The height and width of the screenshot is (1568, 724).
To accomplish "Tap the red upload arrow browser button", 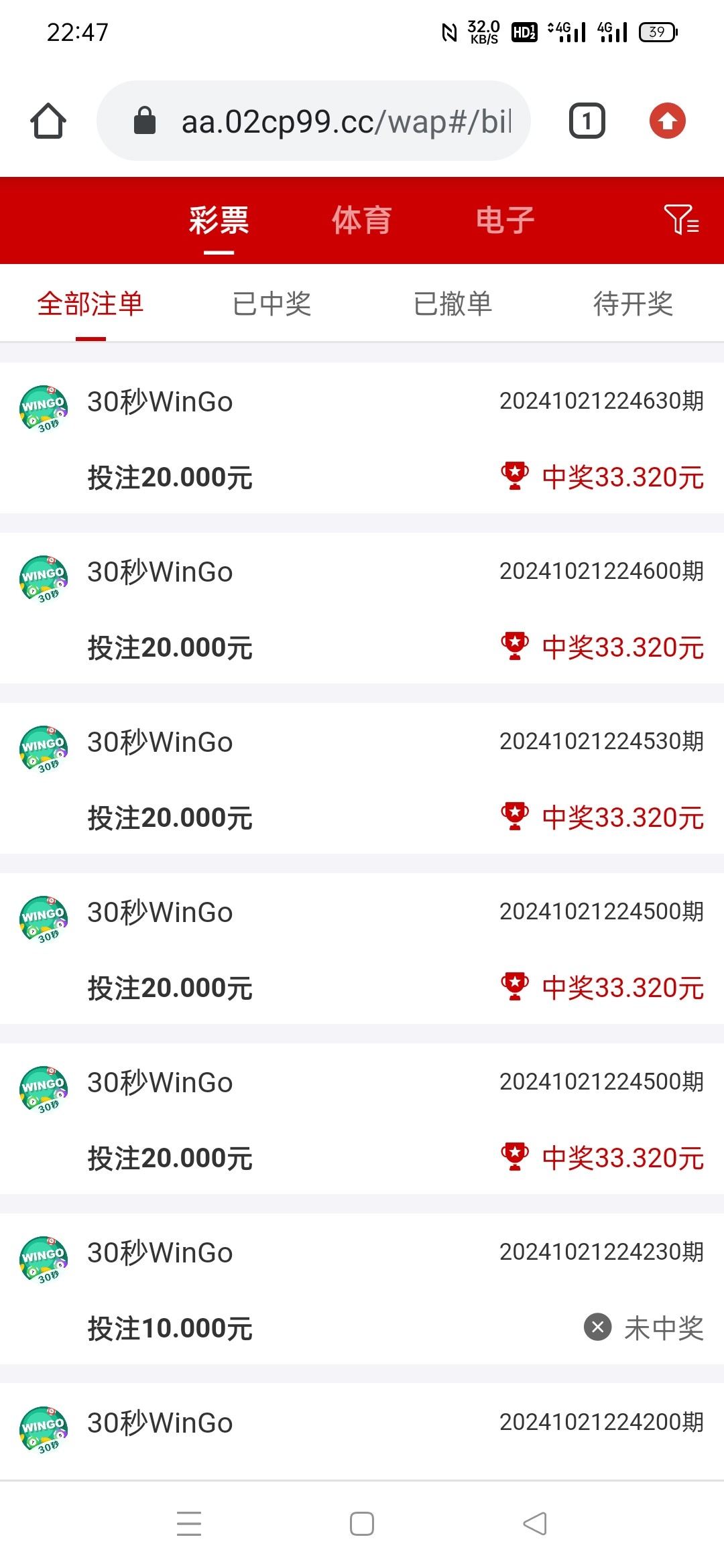I will [x=667, y=121].
